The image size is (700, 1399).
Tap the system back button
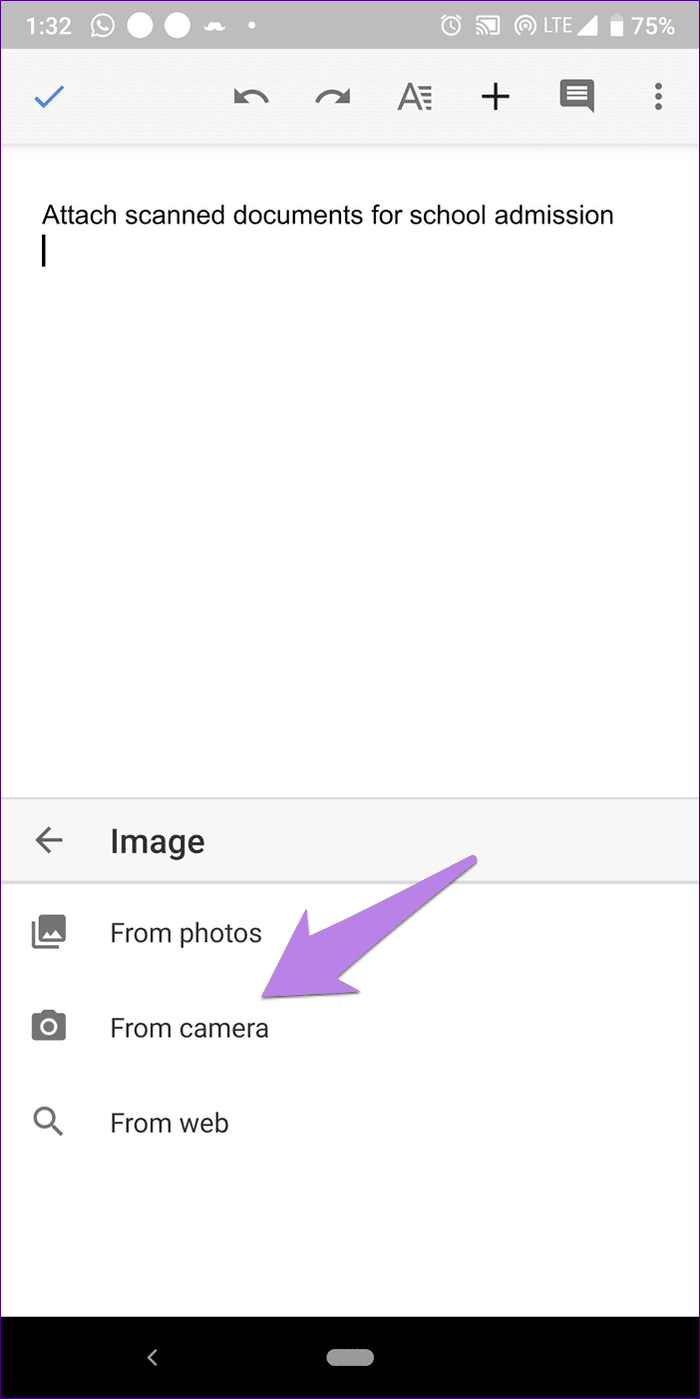coord(152,1357)
